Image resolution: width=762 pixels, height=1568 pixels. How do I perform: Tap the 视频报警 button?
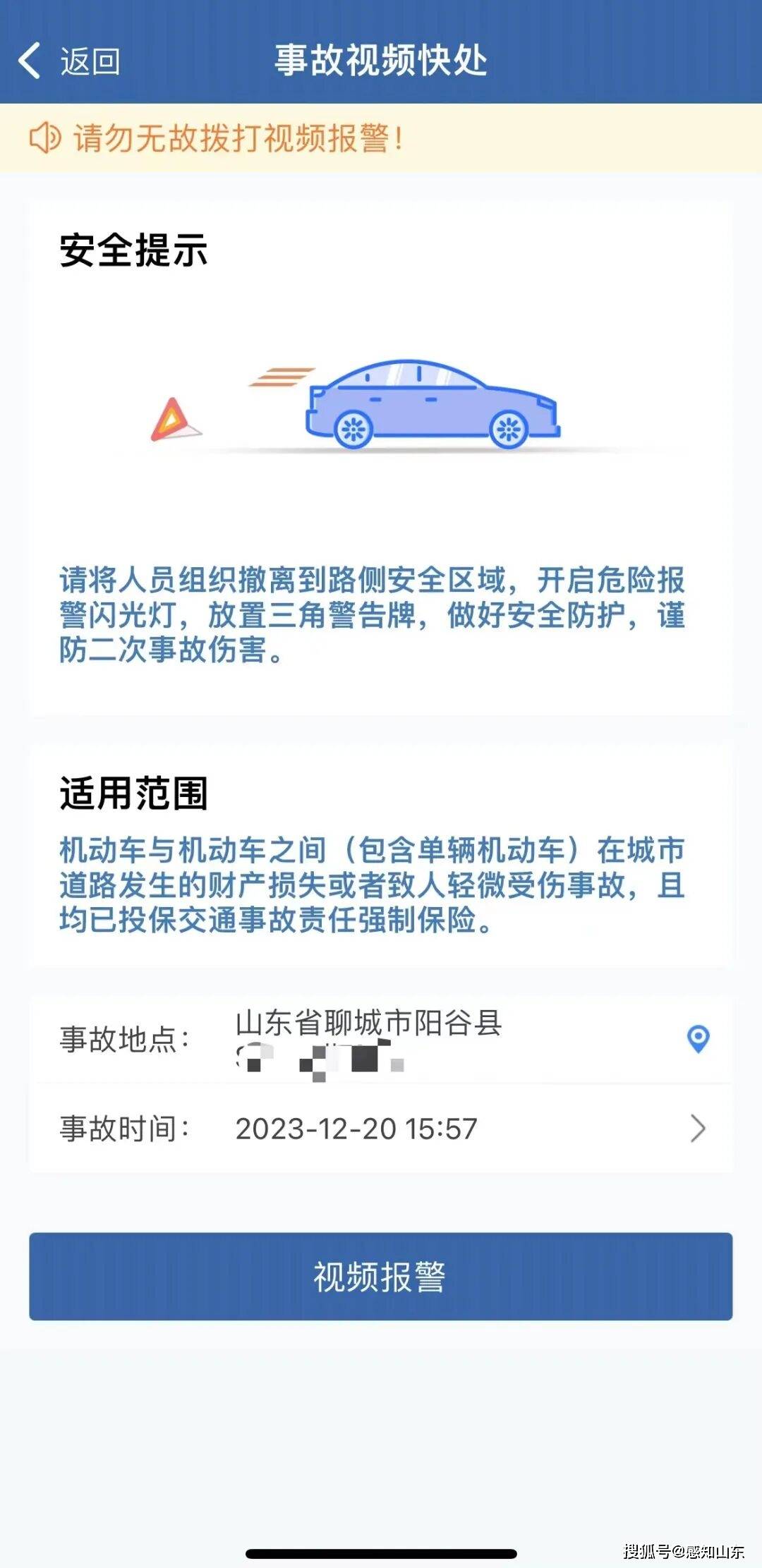(380, 1276)
